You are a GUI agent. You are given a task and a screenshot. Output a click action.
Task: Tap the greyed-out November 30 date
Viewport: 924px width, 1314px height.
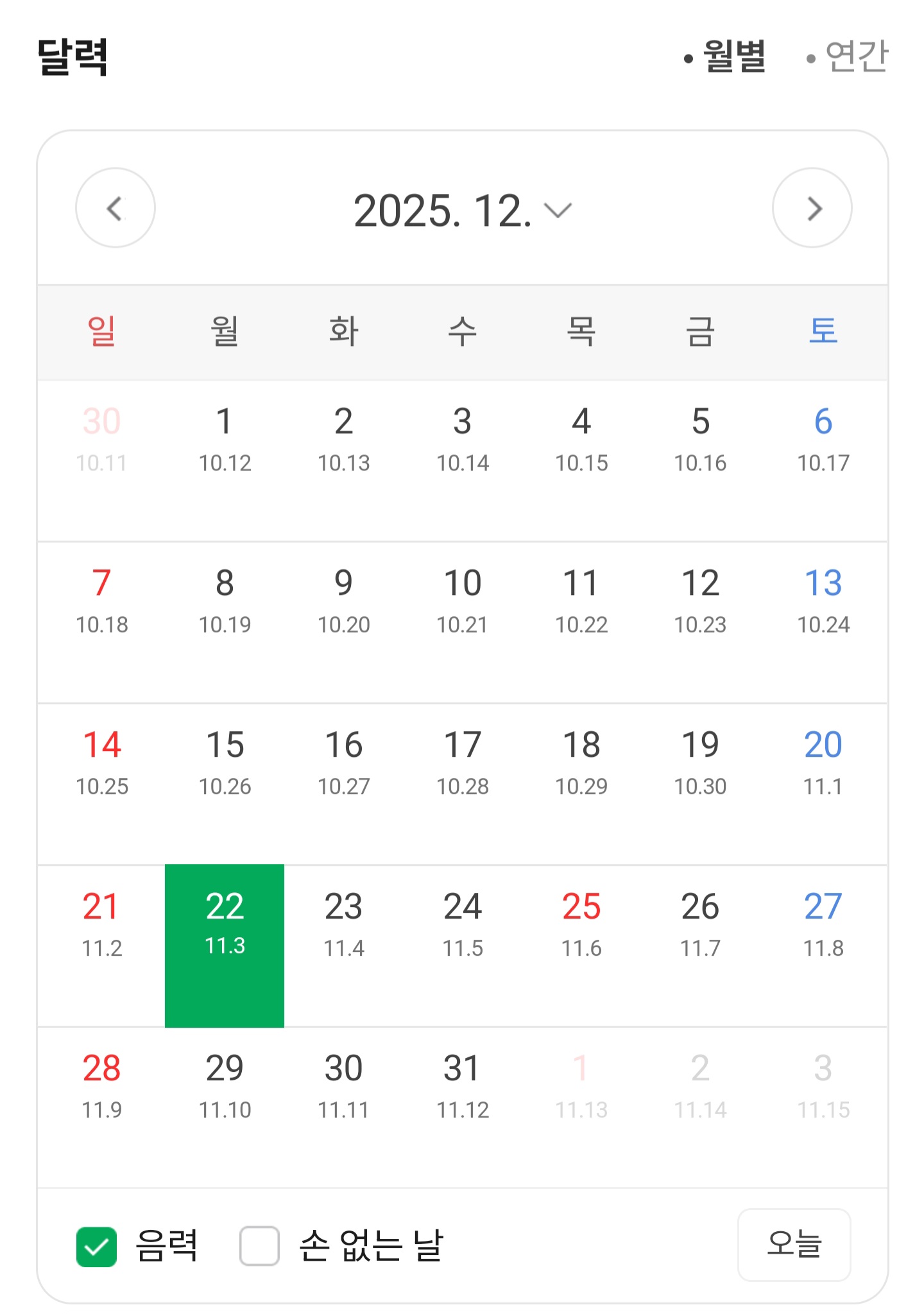pos(101,461)
